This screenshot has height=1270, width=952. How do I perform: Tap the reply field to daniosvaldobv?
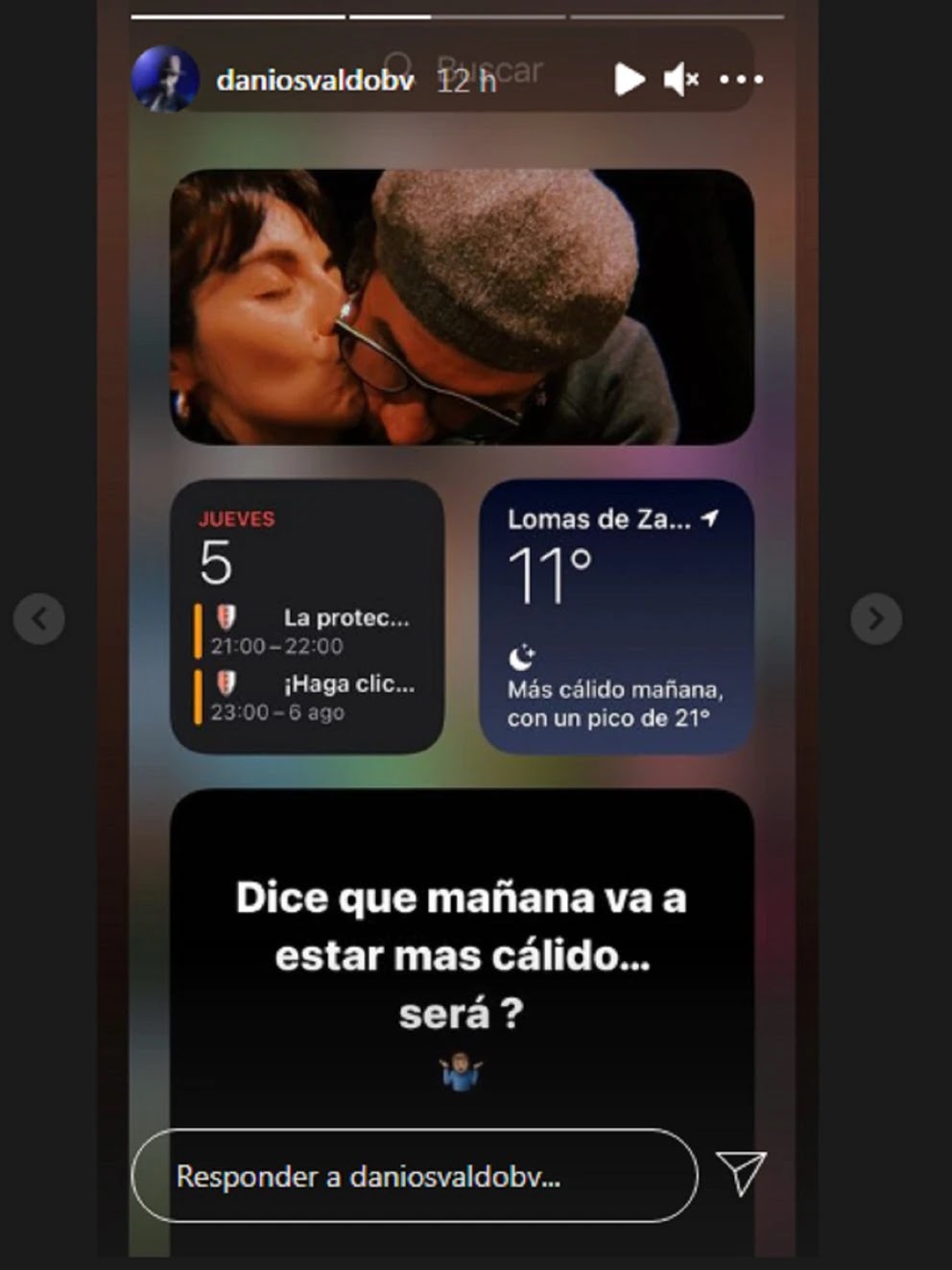(414, 1176)
